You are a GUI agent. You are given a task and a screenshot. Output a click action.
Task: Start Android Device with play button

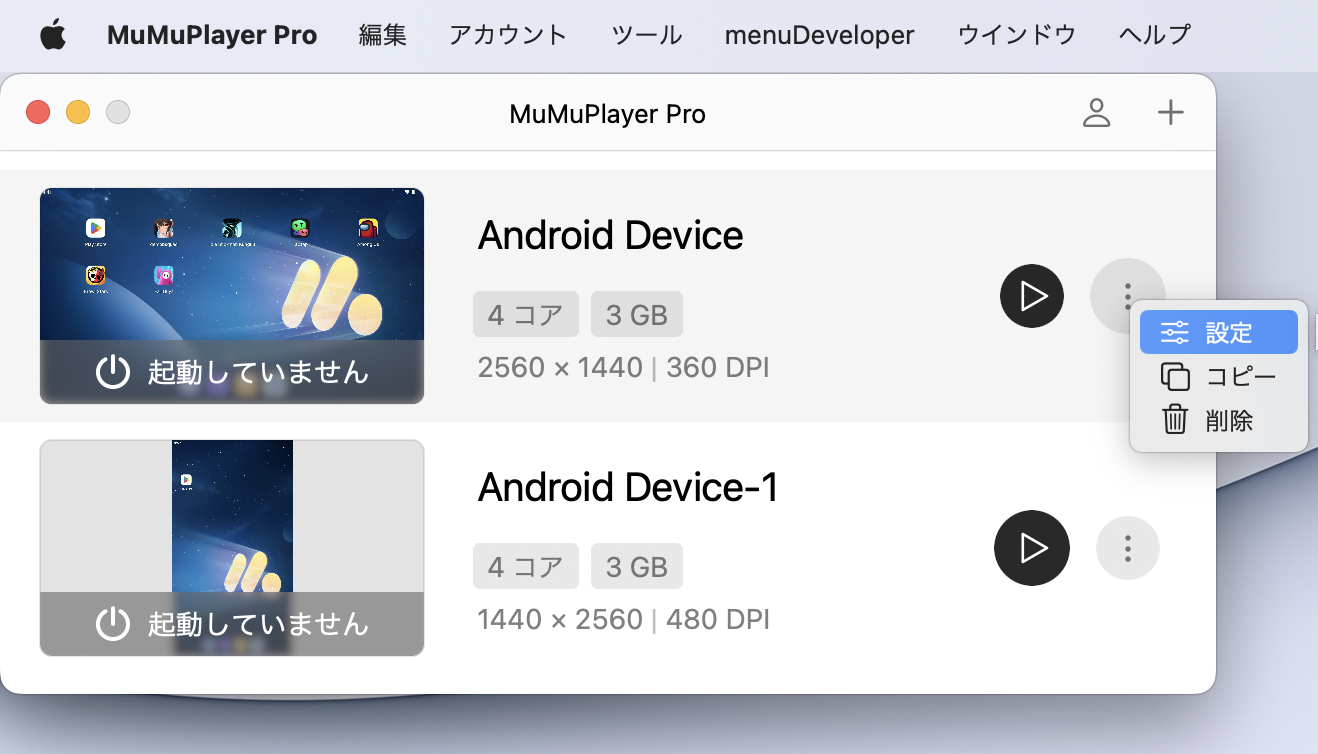(x=1031, y=296)
